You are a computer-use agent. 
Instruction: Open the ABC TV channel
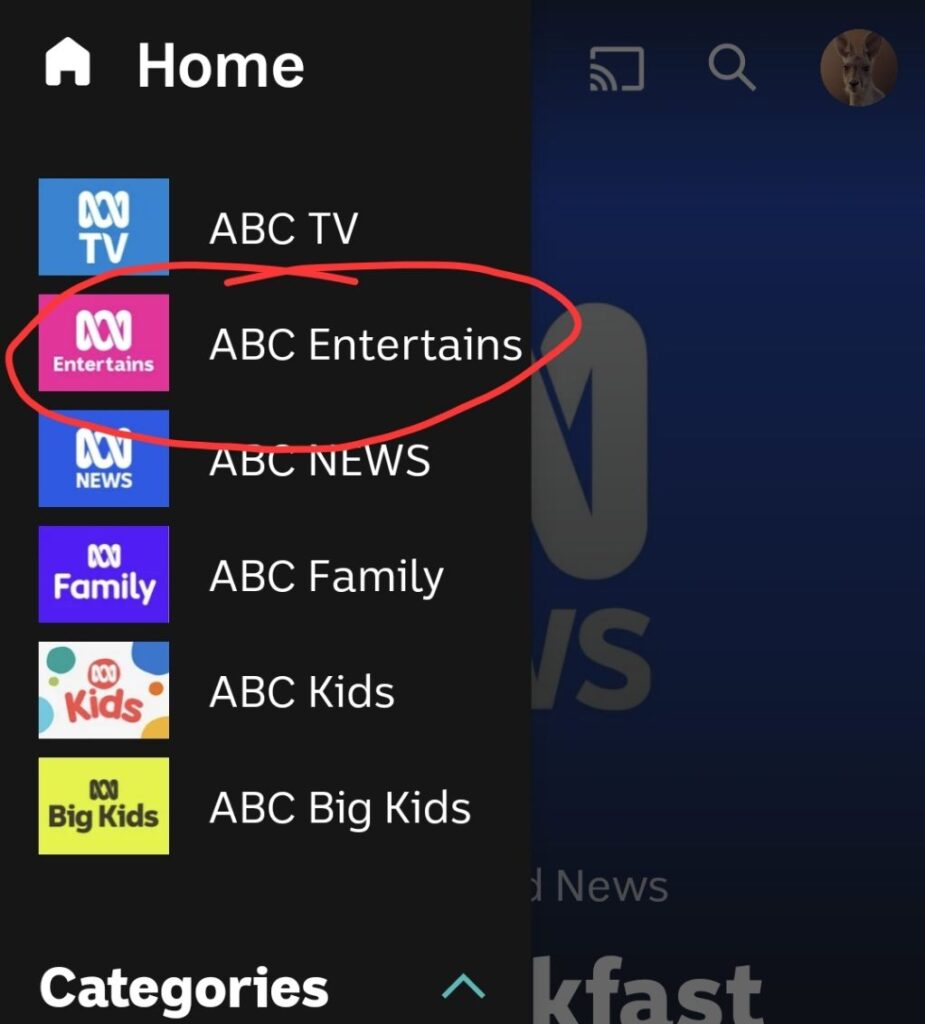pos(200,228)
